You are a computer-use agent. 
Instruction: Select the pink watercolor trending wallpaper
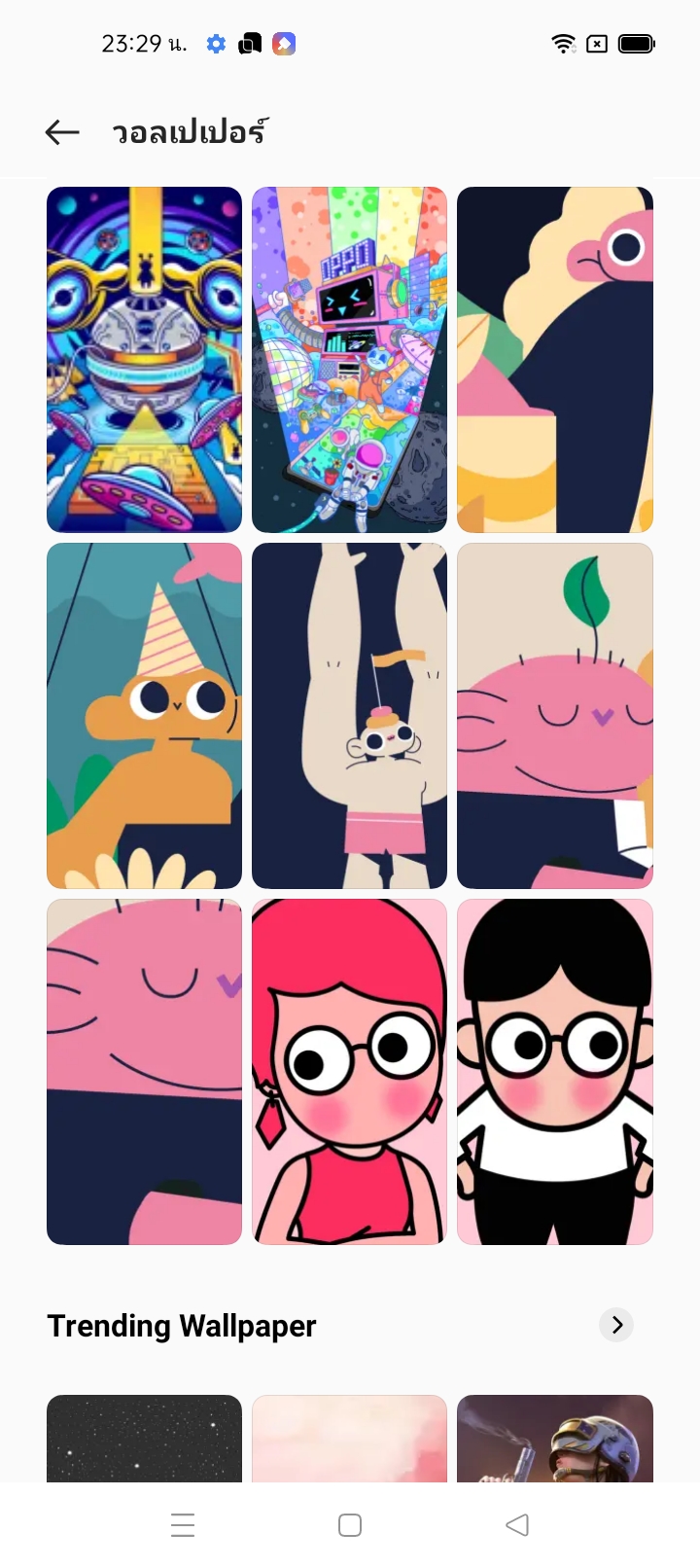349,1440
